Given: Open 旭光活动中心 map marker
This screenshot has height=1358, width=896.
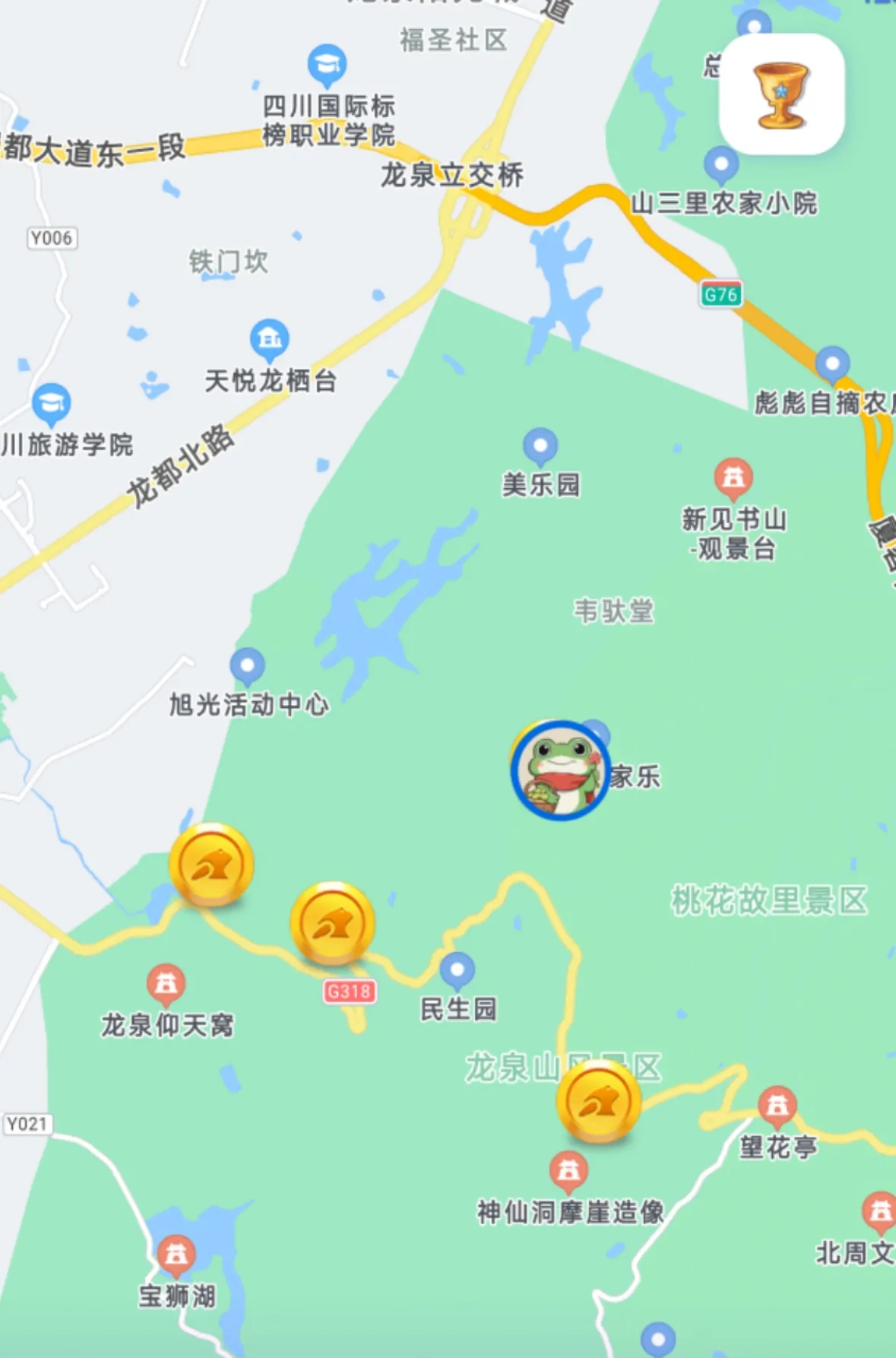Looking at the screenshot, I should [x=247, y=667].
